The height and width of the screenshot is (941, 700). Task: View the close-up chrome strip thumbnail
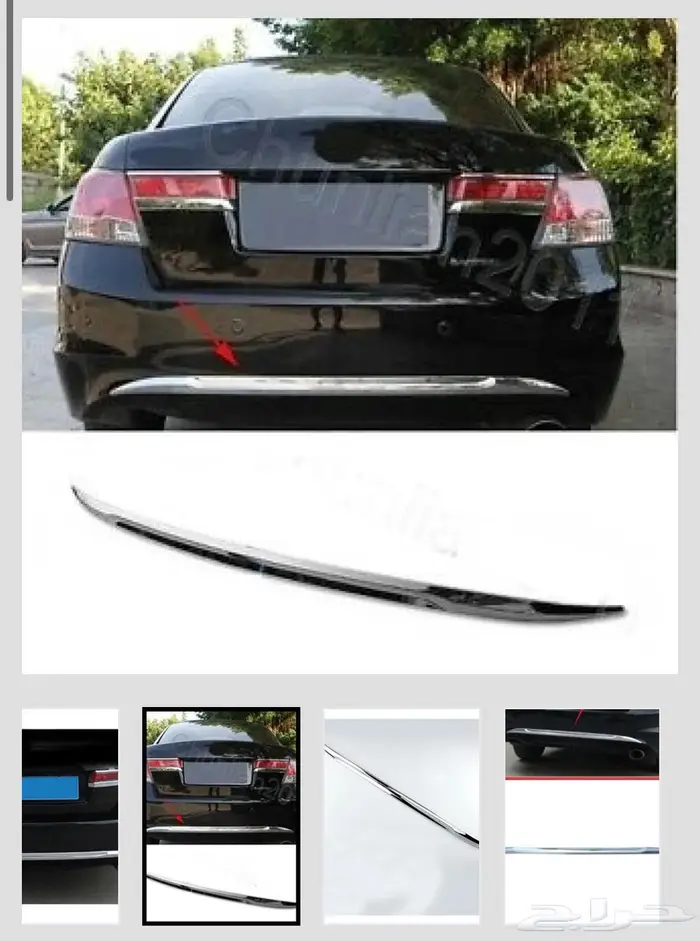tap(401, 815)
